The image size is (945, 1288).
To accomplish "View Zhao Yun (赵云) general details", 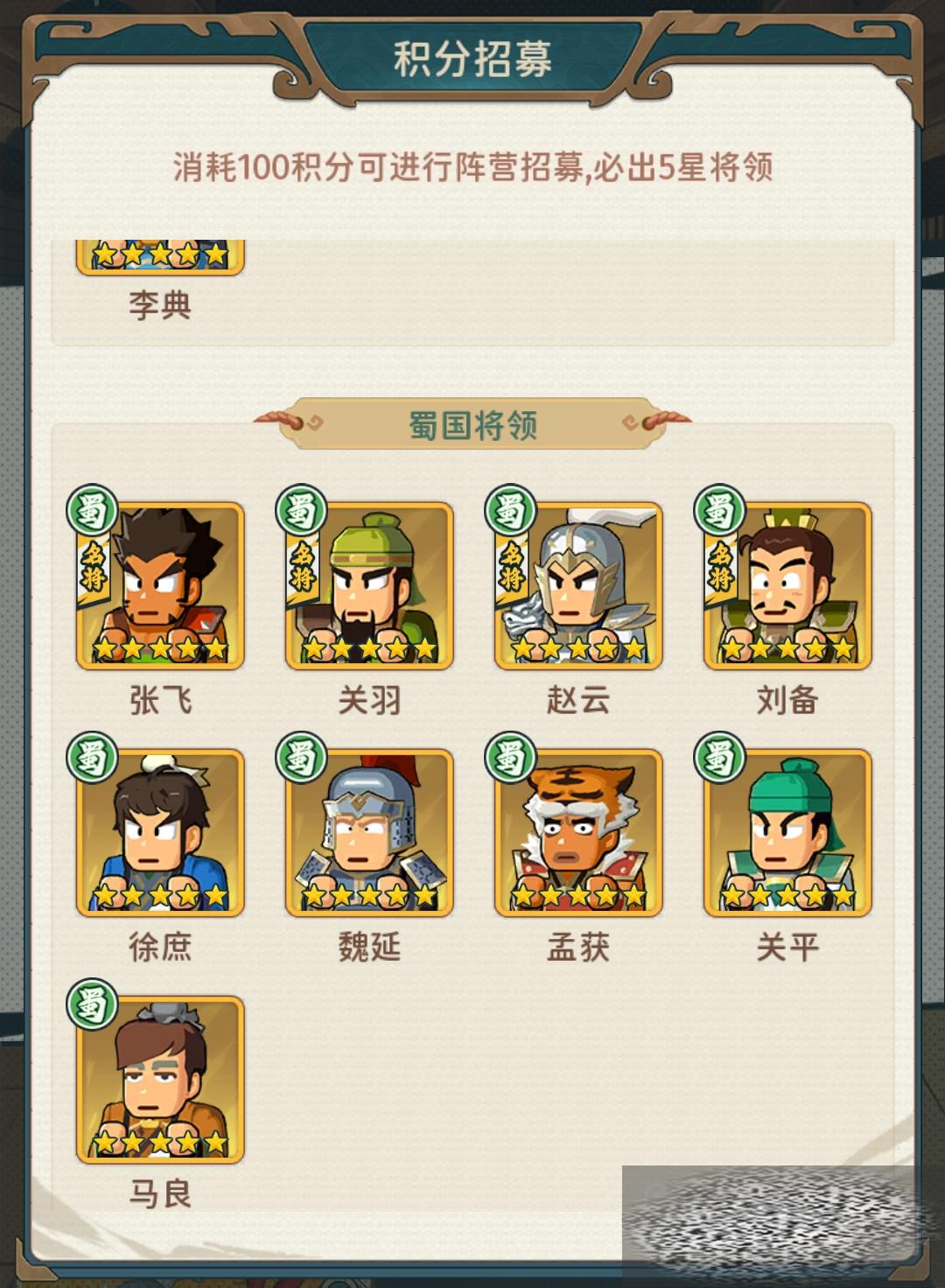I will [578, 585].
